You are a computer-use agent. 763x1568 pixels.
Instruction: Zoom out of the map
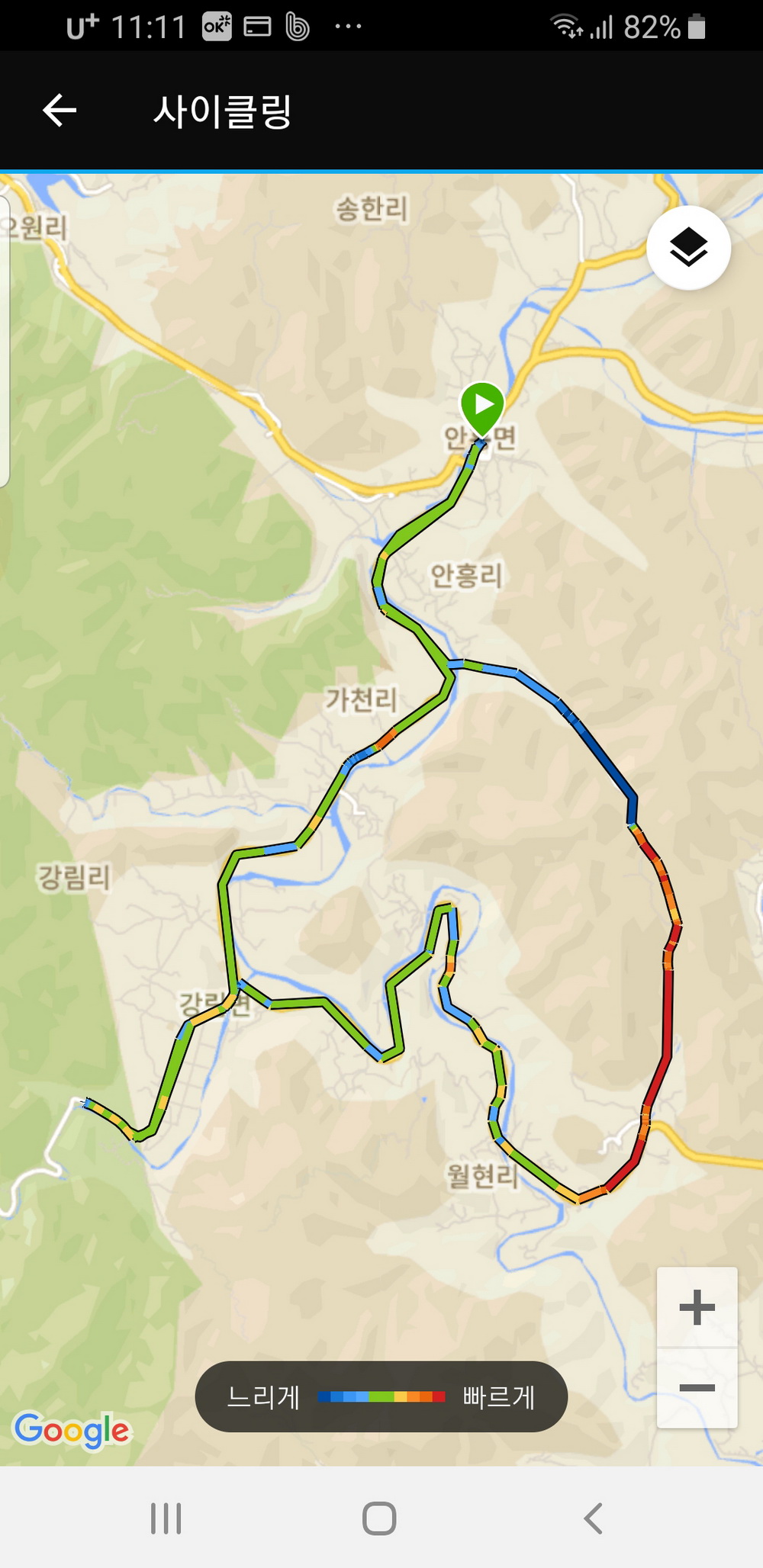point(697,1388)
